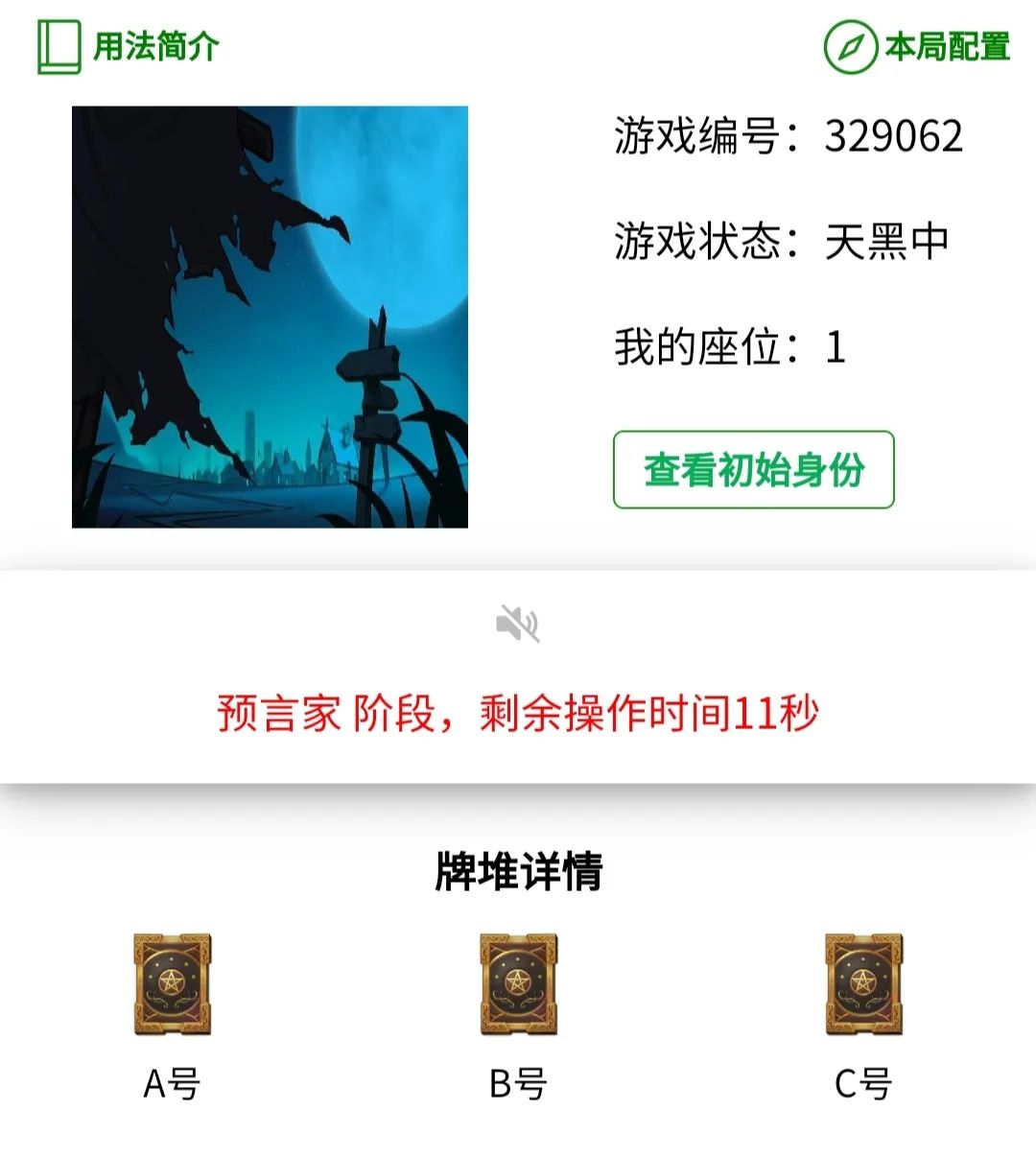Unmute the sound by clicking the speaker toggle
This screenshot has width=1036, height=1157.
pos(518,624)
